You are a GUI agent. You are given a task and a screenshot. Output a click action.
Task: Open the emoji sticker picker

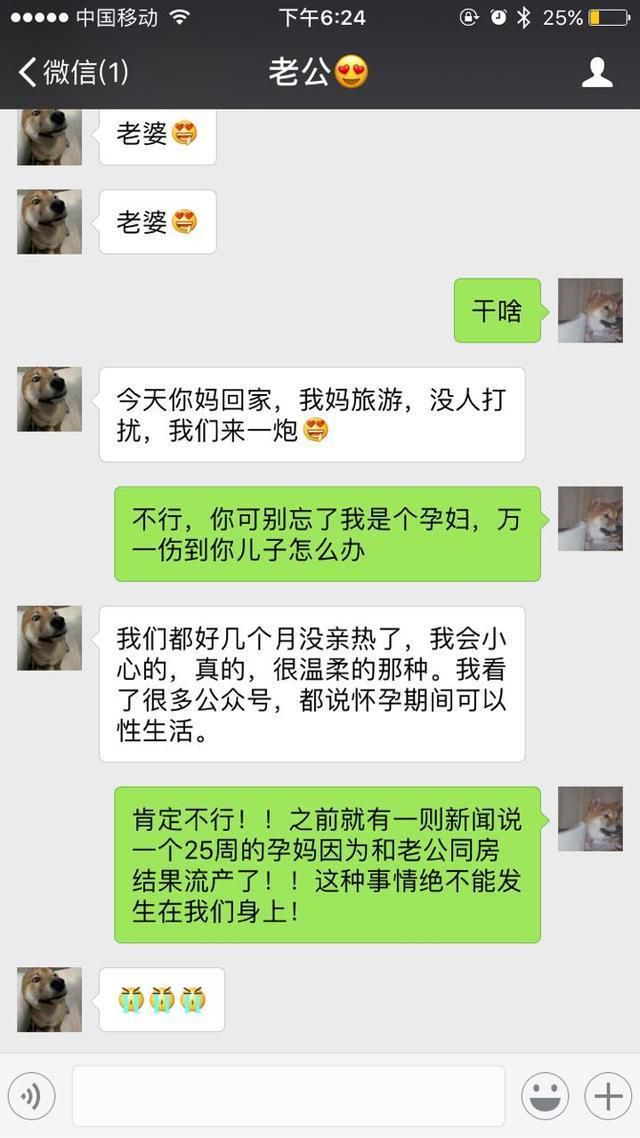pos(545,1096)
